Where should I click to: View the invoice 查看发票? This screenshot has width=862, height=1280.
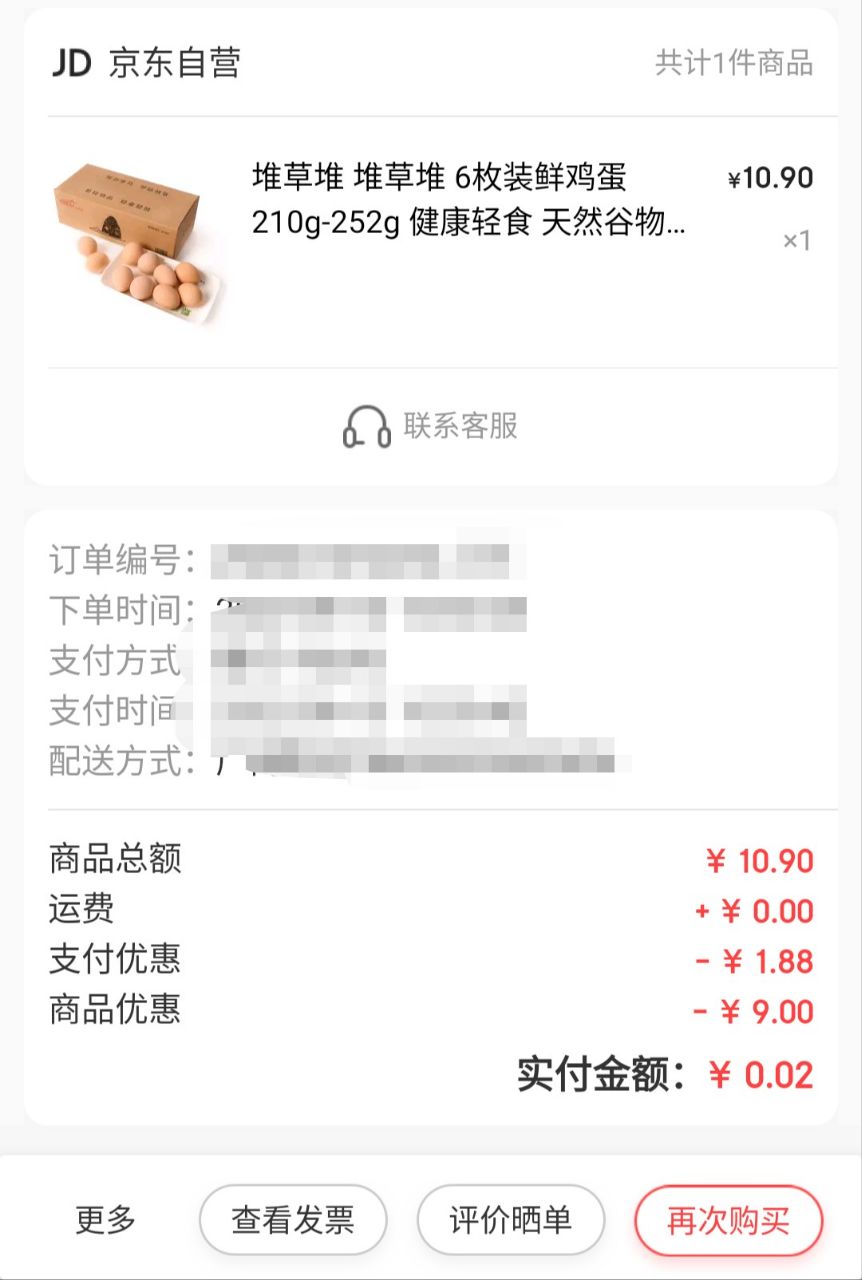click(x=293, y=1220)
